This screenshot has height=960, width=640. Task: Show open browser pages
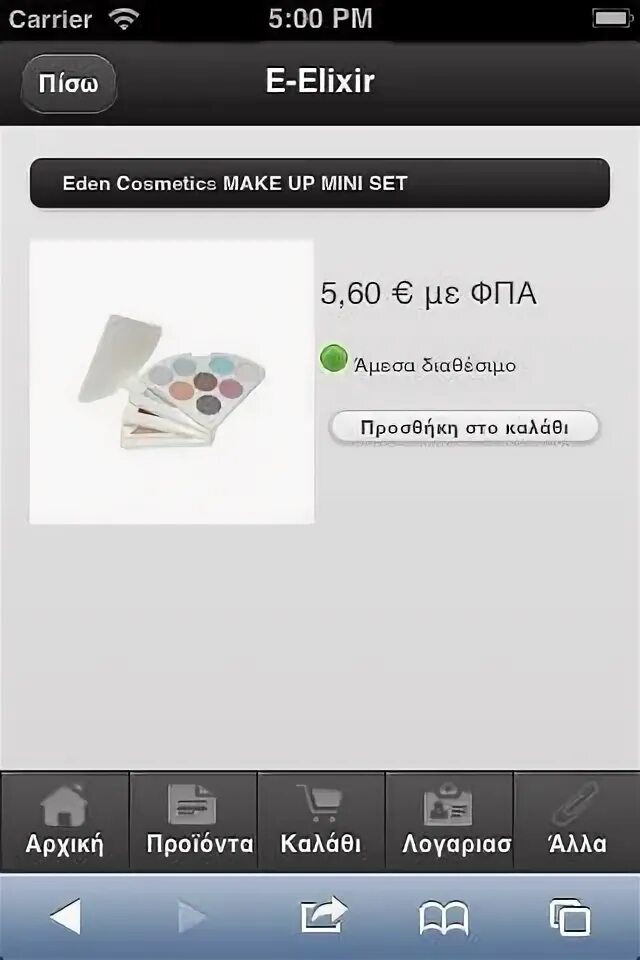570,916
